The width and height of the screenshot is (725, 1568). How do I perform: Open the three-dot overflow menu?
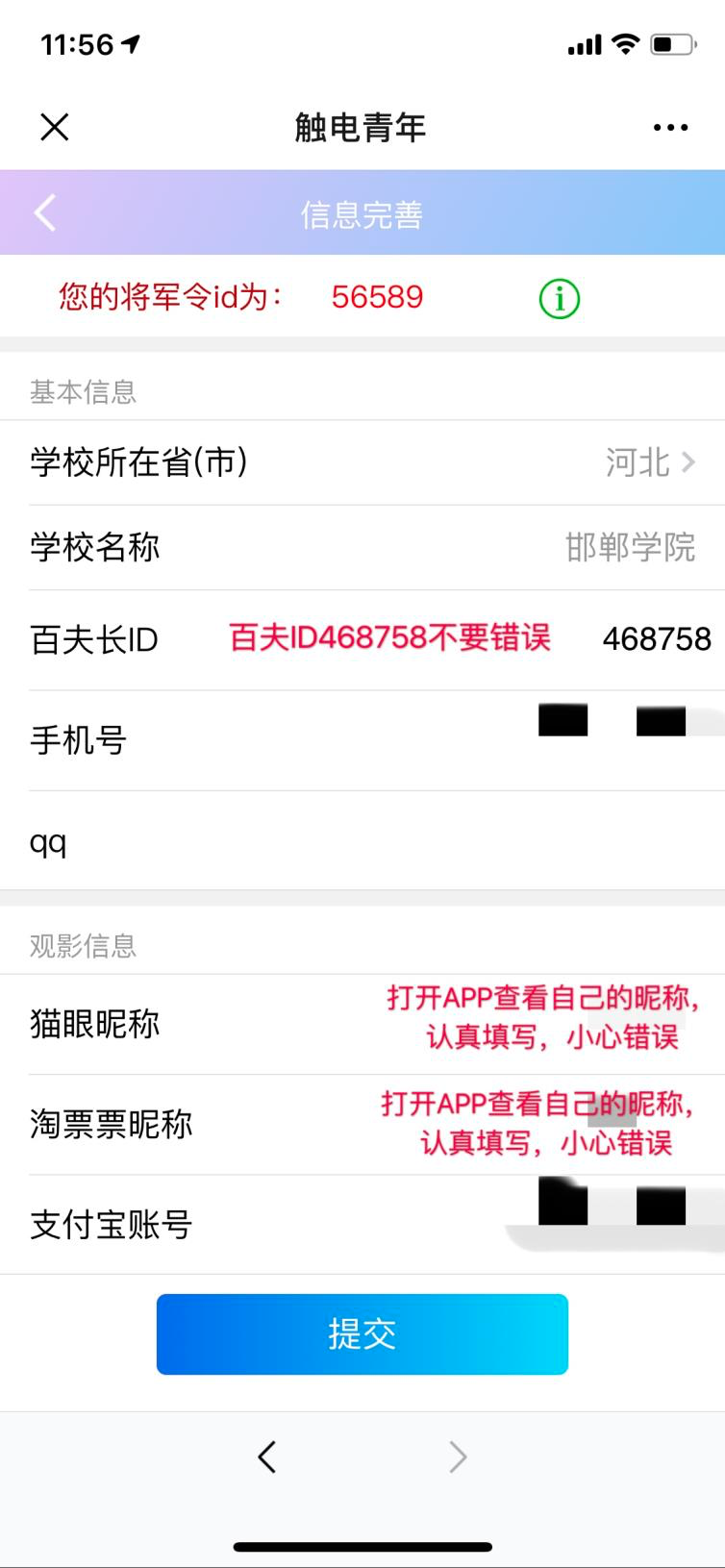(x=670, y=127)
